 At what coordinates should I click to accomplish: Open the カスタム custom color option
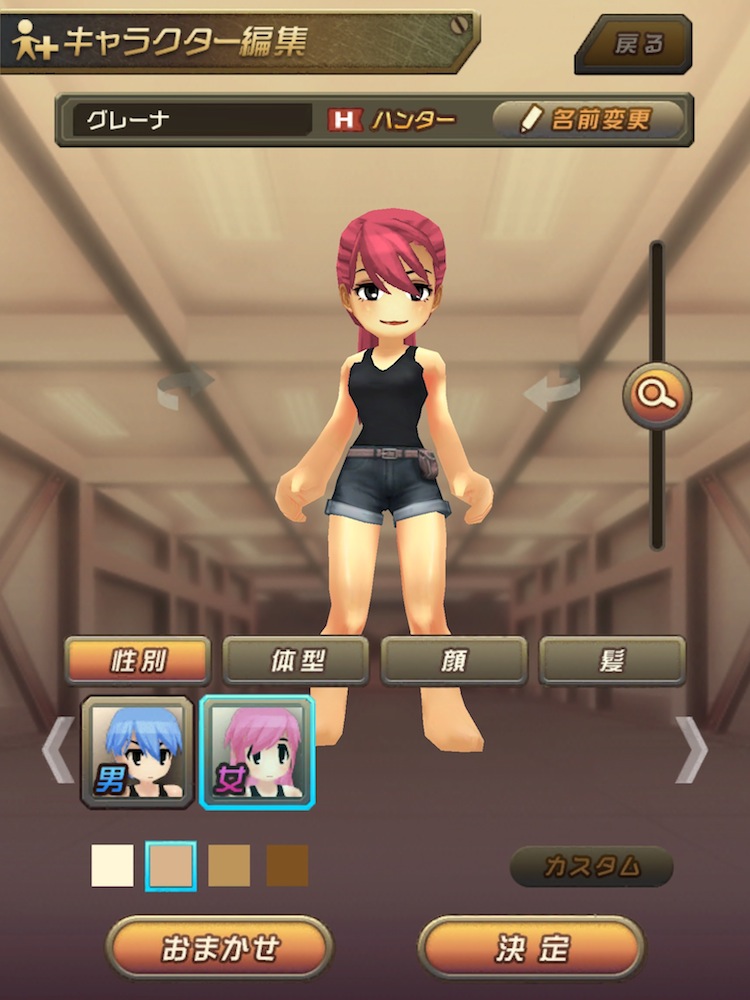[x=592, y=867]
